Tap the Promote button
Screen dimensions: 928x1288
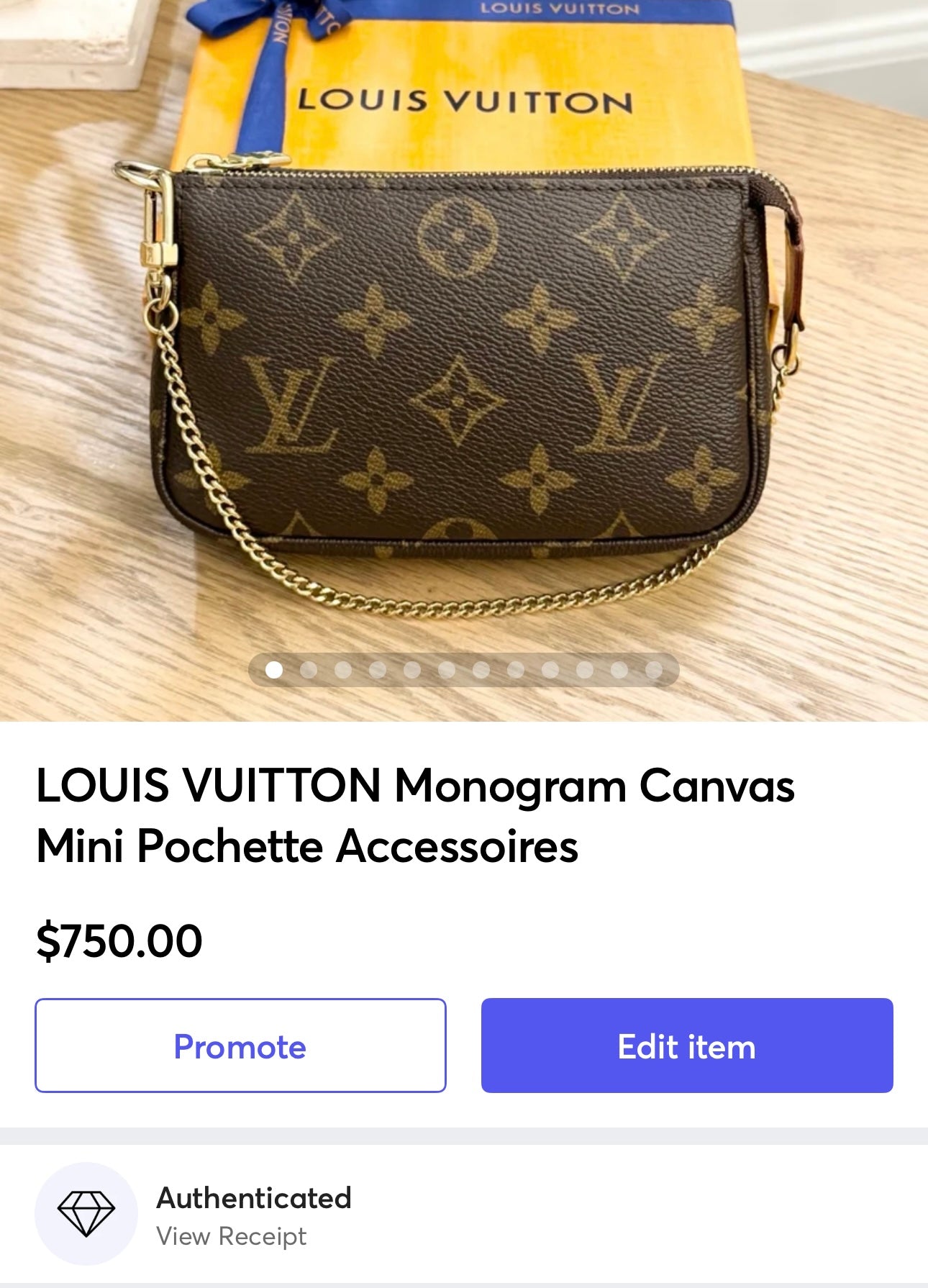point(240,1045)
